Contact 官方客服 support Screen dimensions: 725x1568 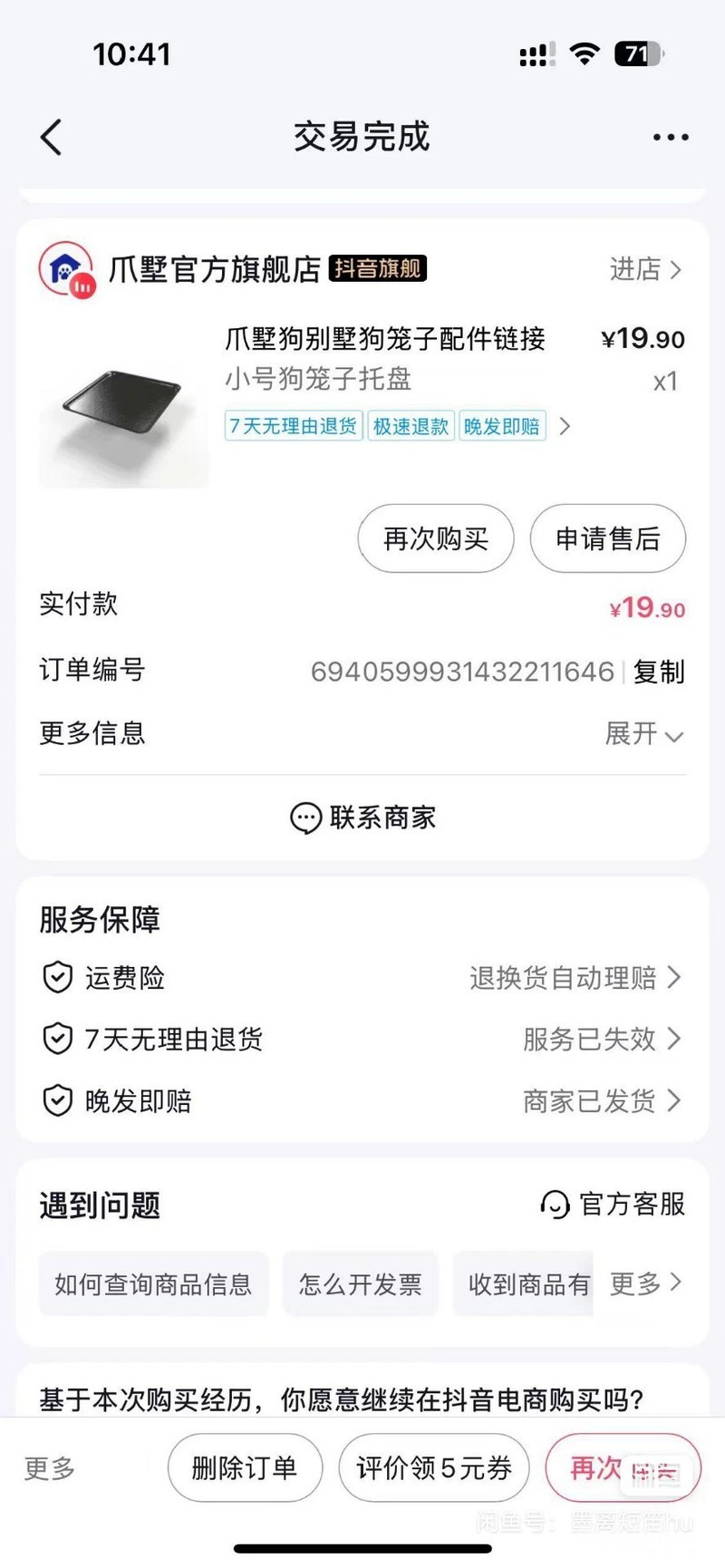[613, 1205]
